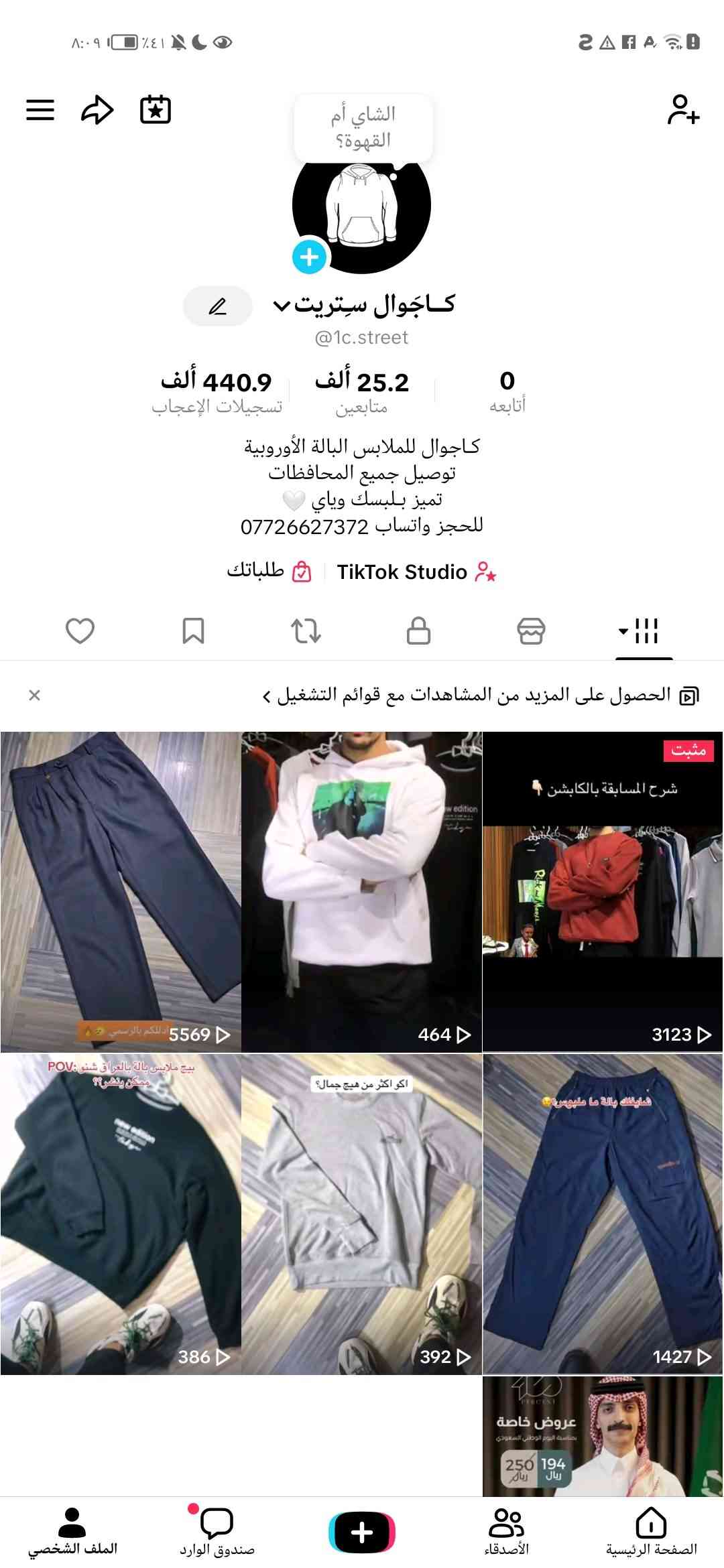Open TikTok Studio
The image size is (724, 1568).
pos(416,572)
